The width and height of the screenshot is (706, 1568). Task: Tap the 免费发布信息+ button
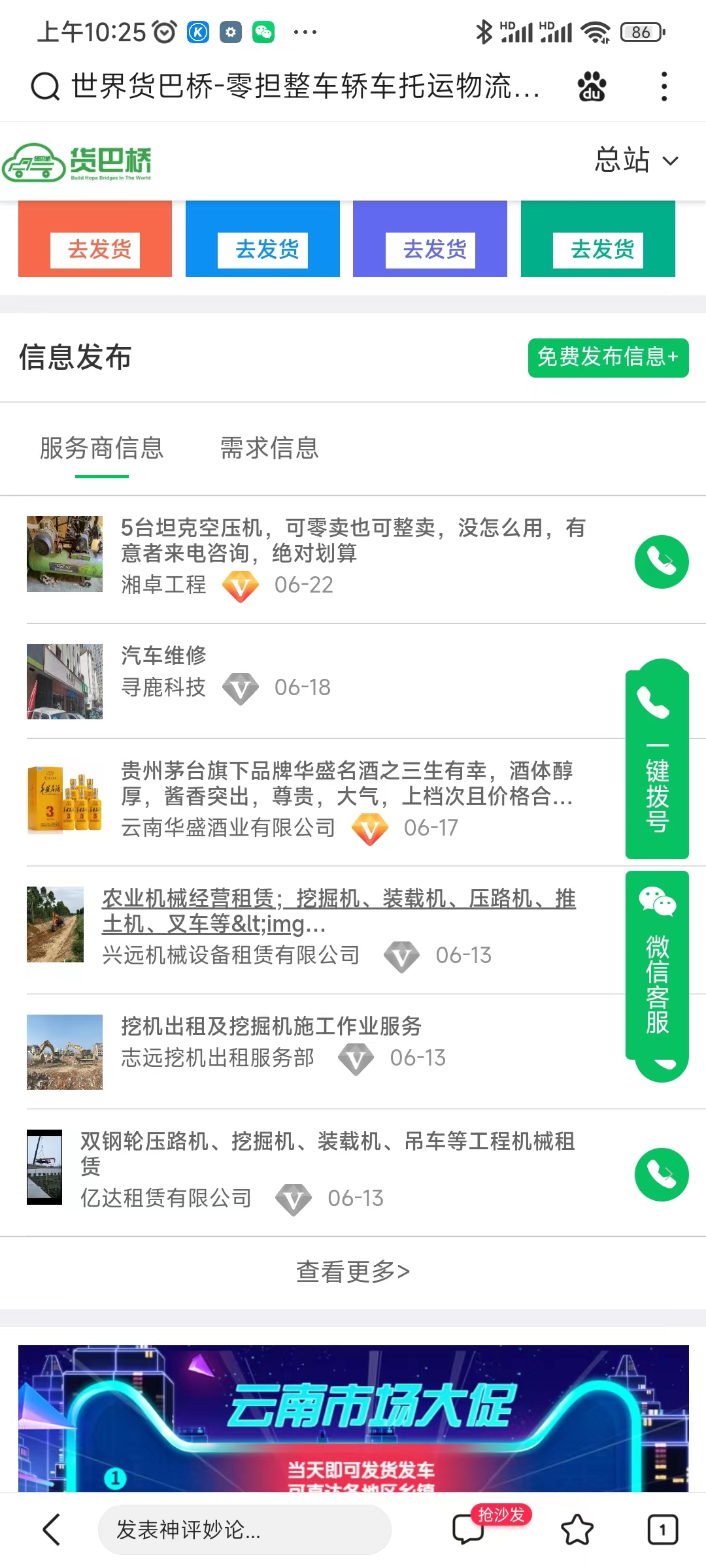pyautogui.click(x=608, y=357)
